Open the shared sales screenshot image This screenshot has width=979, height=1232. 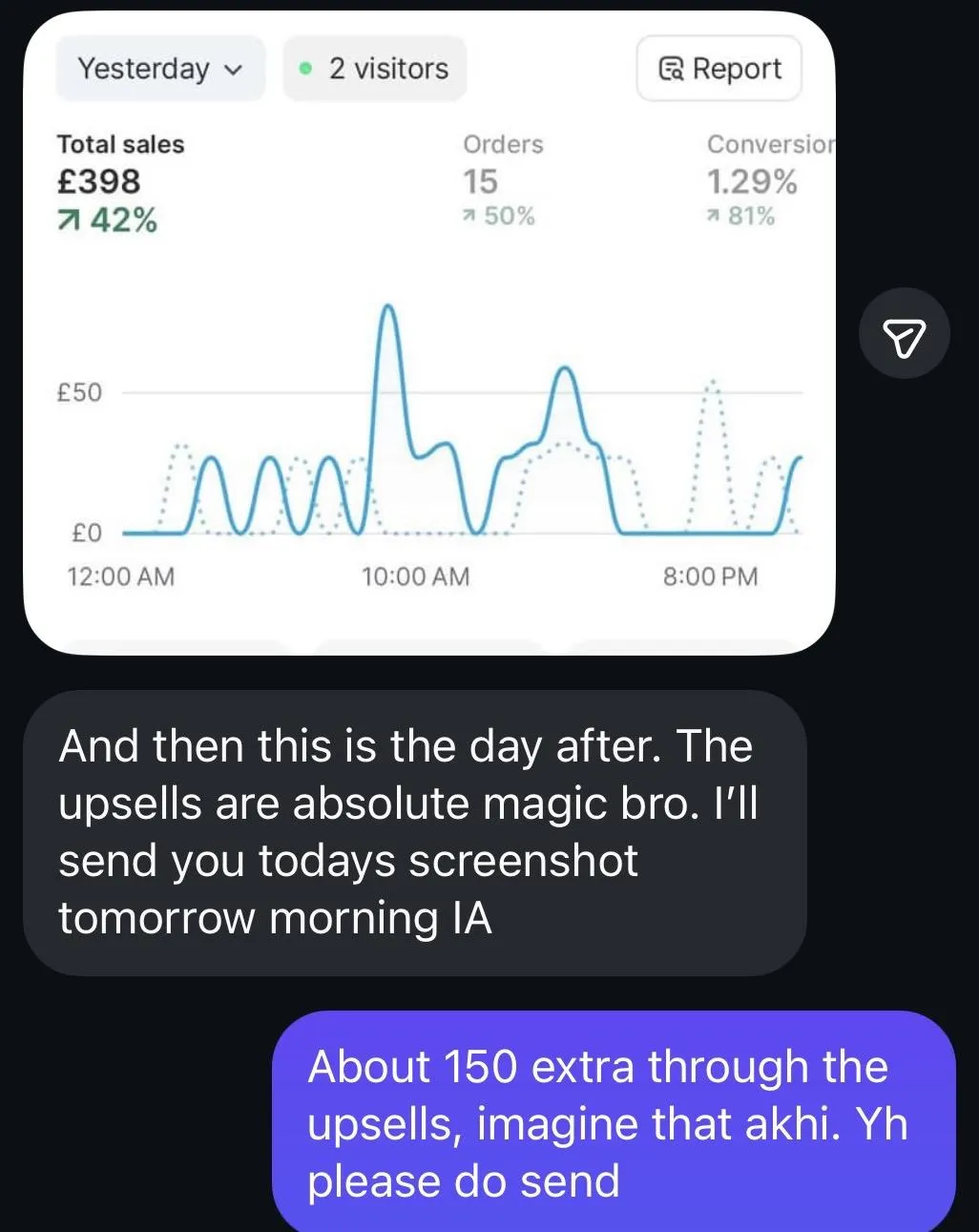(429, 334)
